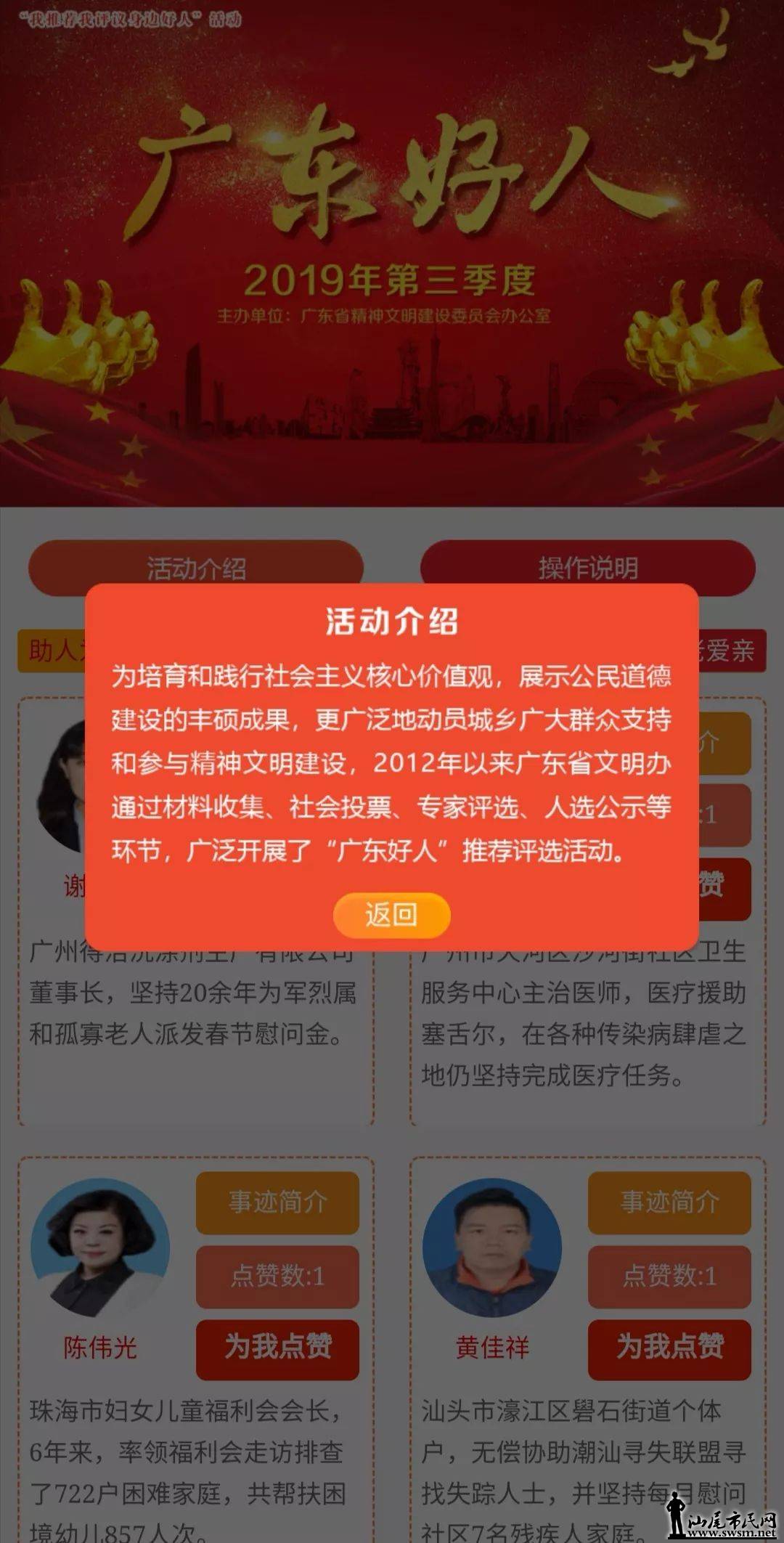Viewport: 784px width, 1543px height.
Task: View 陈伟光's 事迹简介
Action: point(277,1202)
